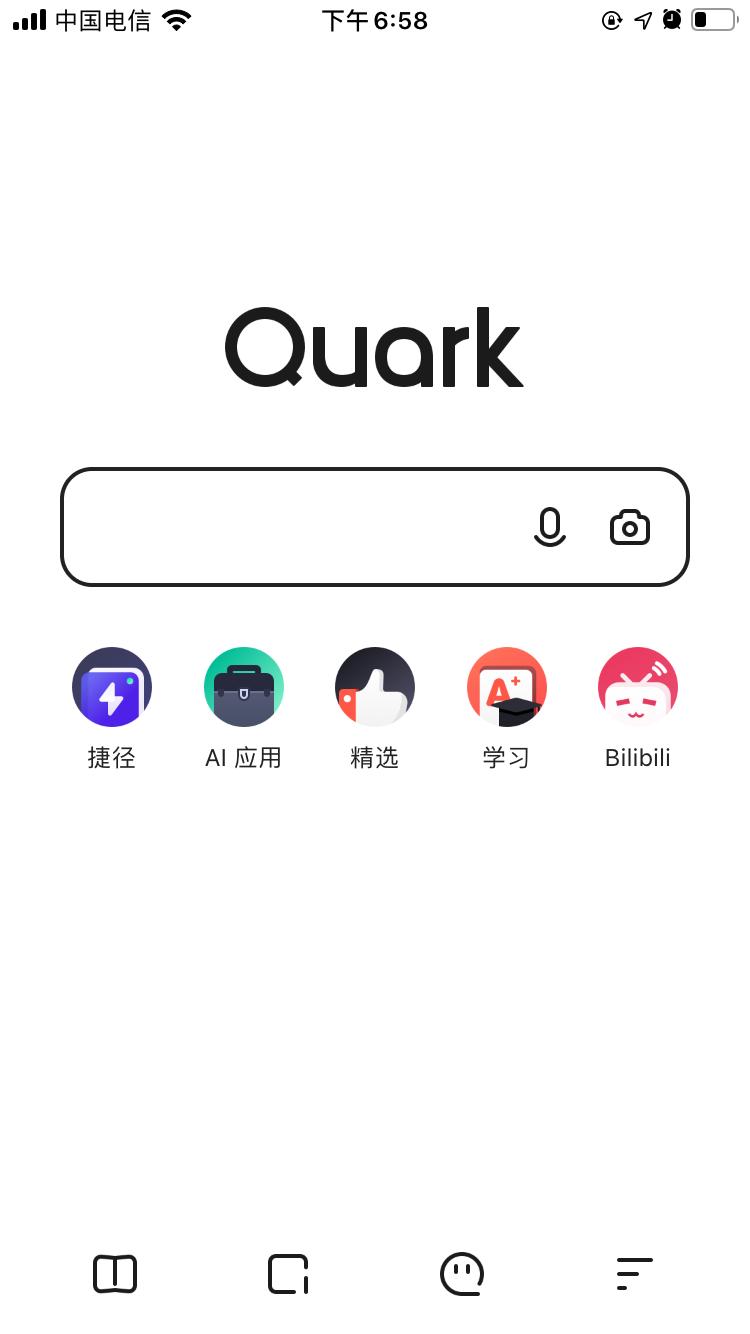Screen dimensions: 750x1334
Task: Open camera search with the camera icon
Action: (629, 527)
